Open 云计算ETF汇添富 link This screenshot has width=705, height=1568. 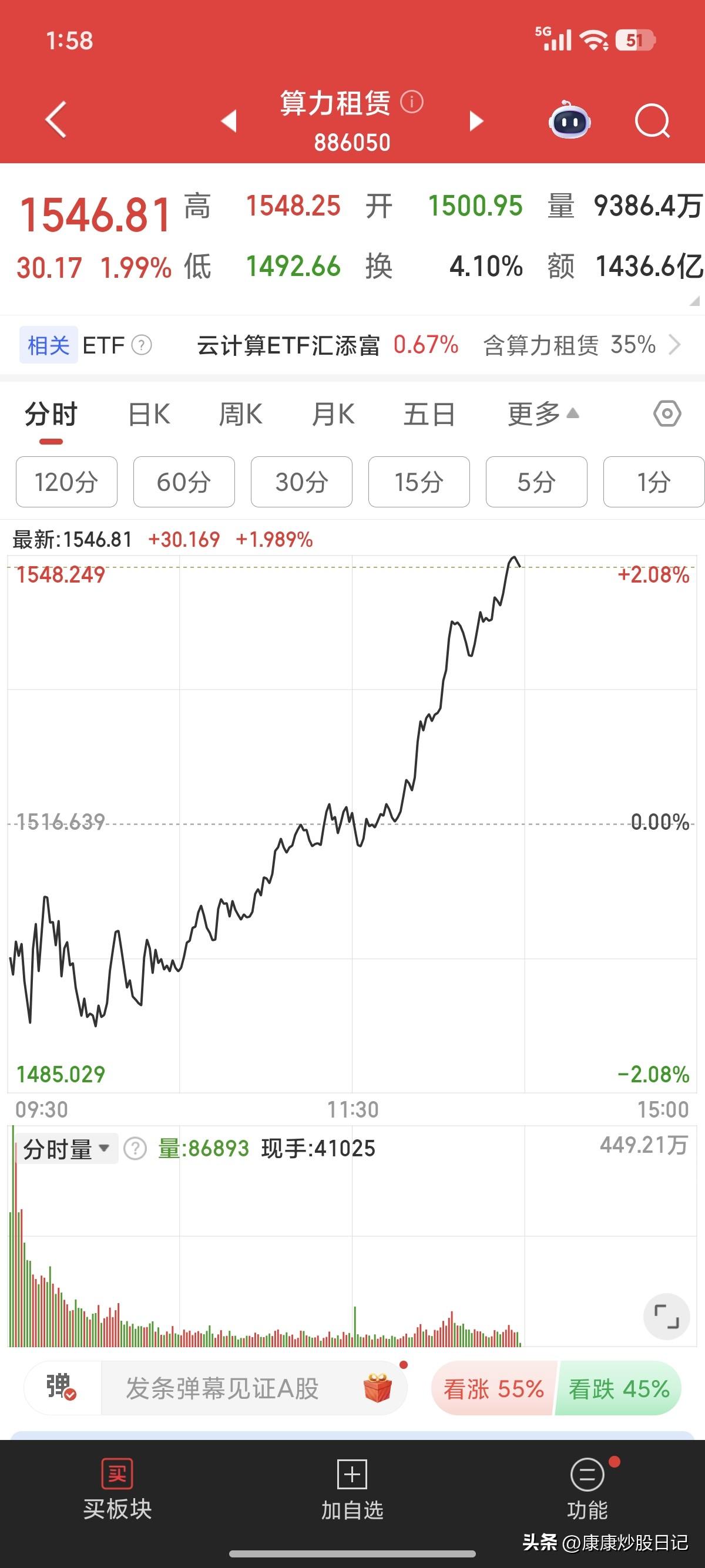(290, 346)
